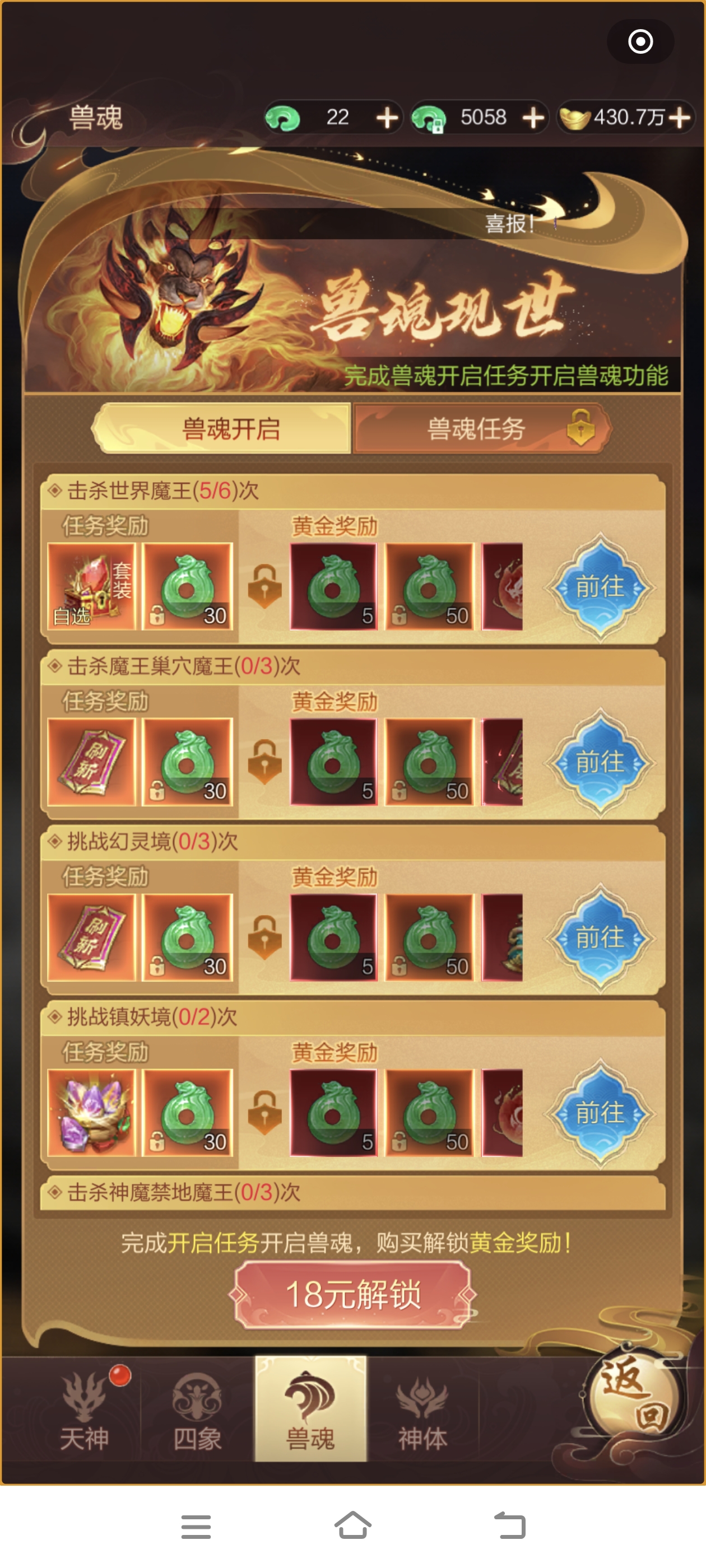Tap 前往 for 击杀魔王巢穴魔王 task

point(600,762)
